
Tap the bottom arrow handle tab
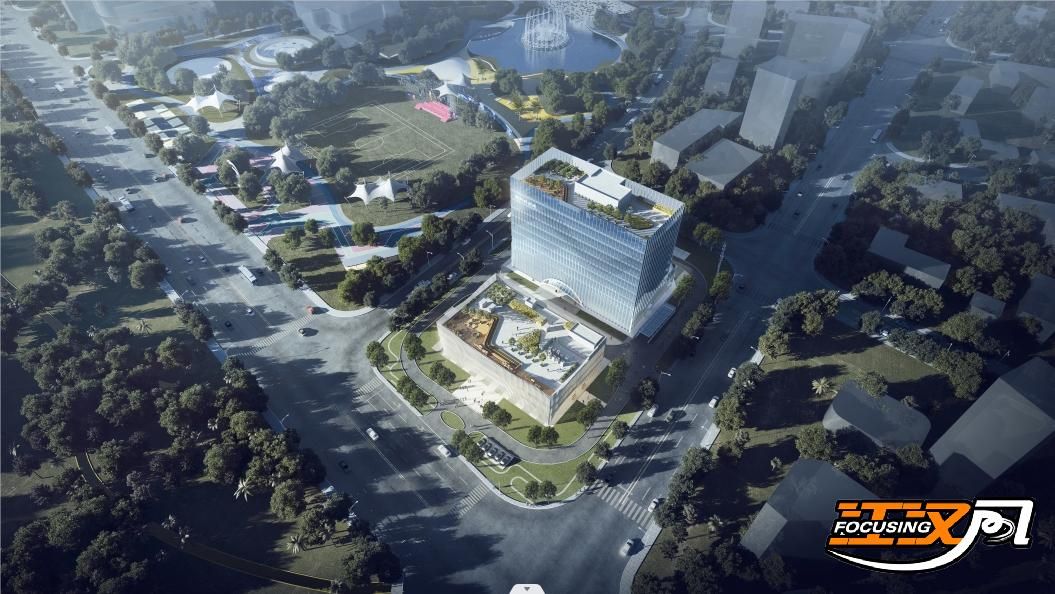[527, 589]
